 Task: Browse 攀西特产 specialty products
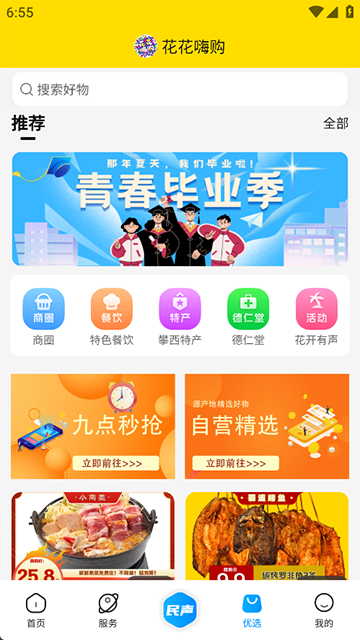(180, 317)
